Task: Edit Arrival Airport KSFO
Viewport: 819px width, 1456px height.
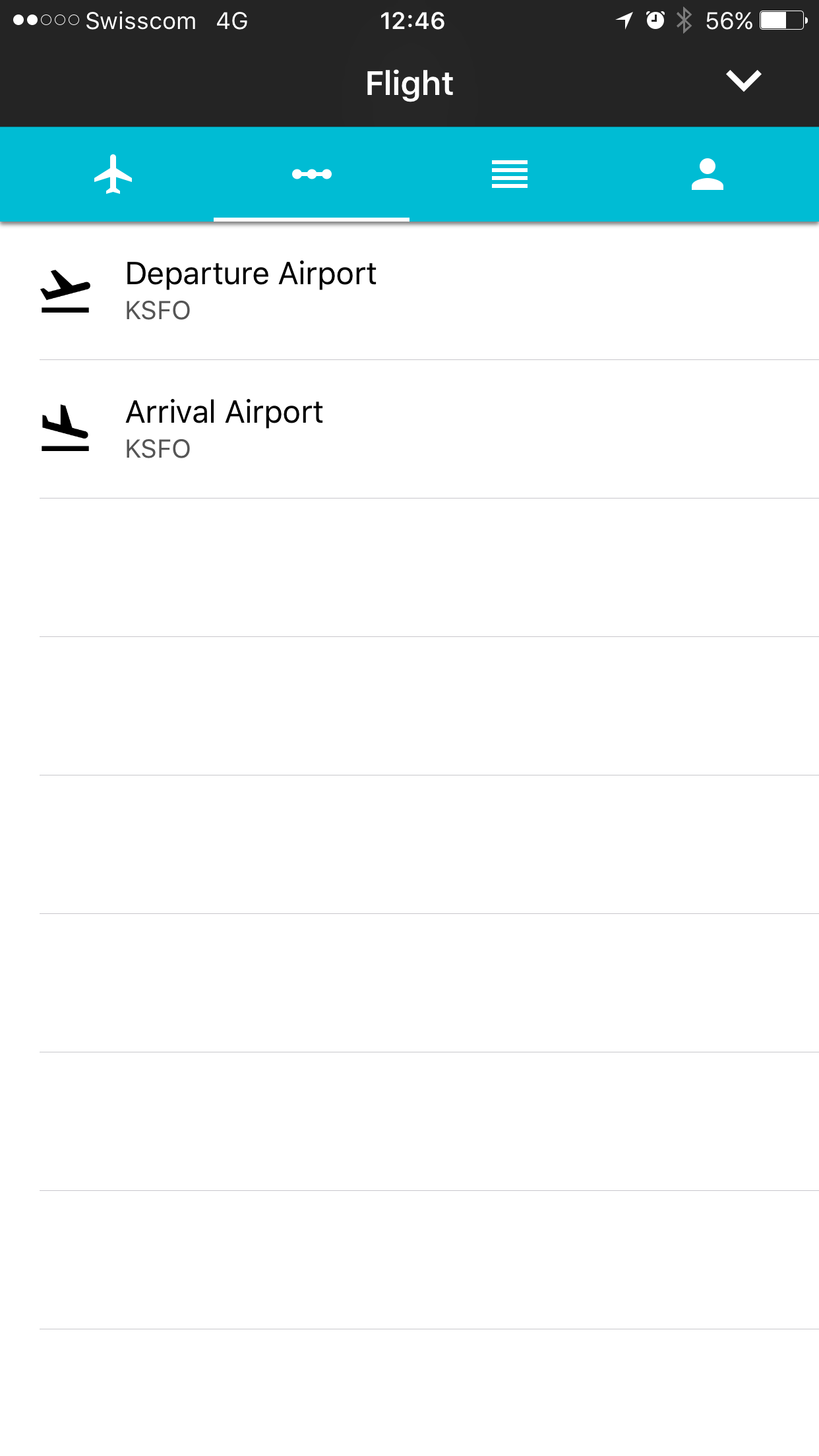Action: tap(409, 429)
